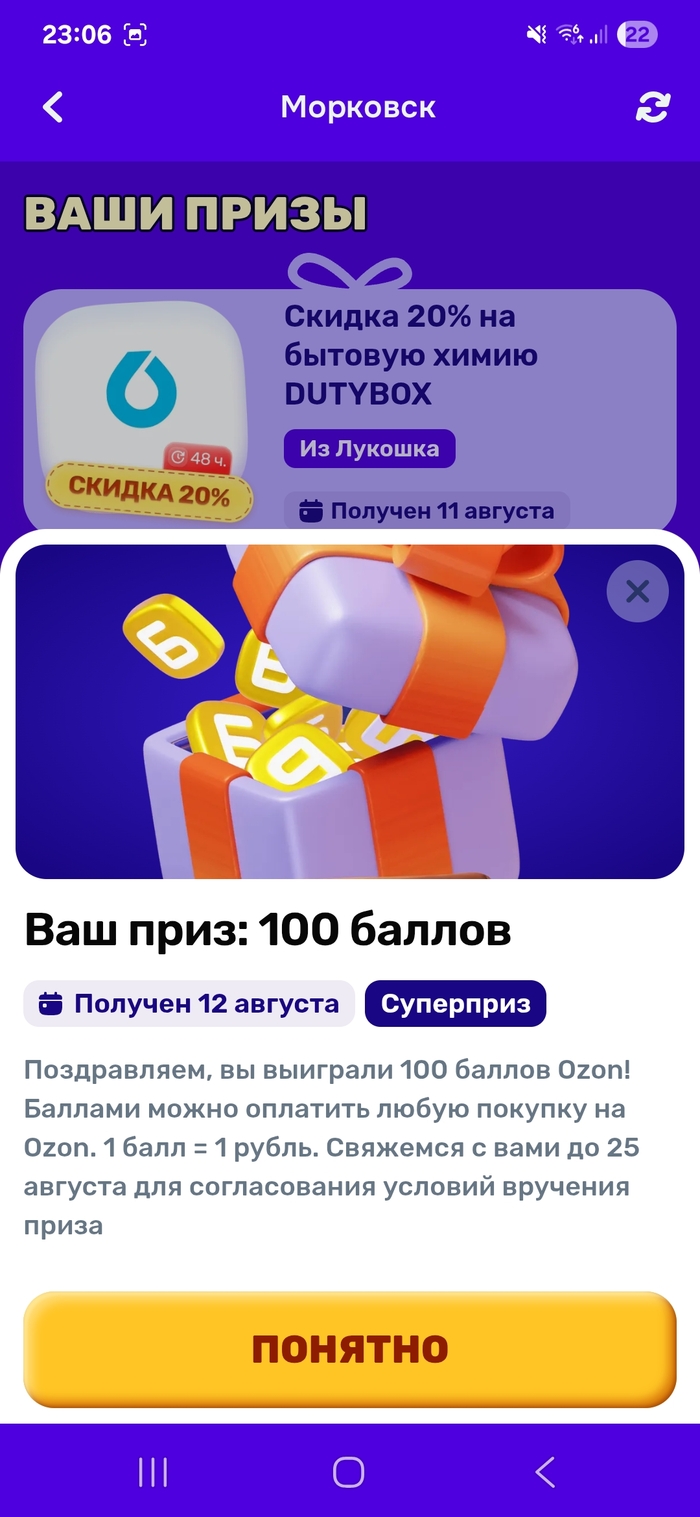
Task: Go back from the Морковск screen
Action: [53, 107]
